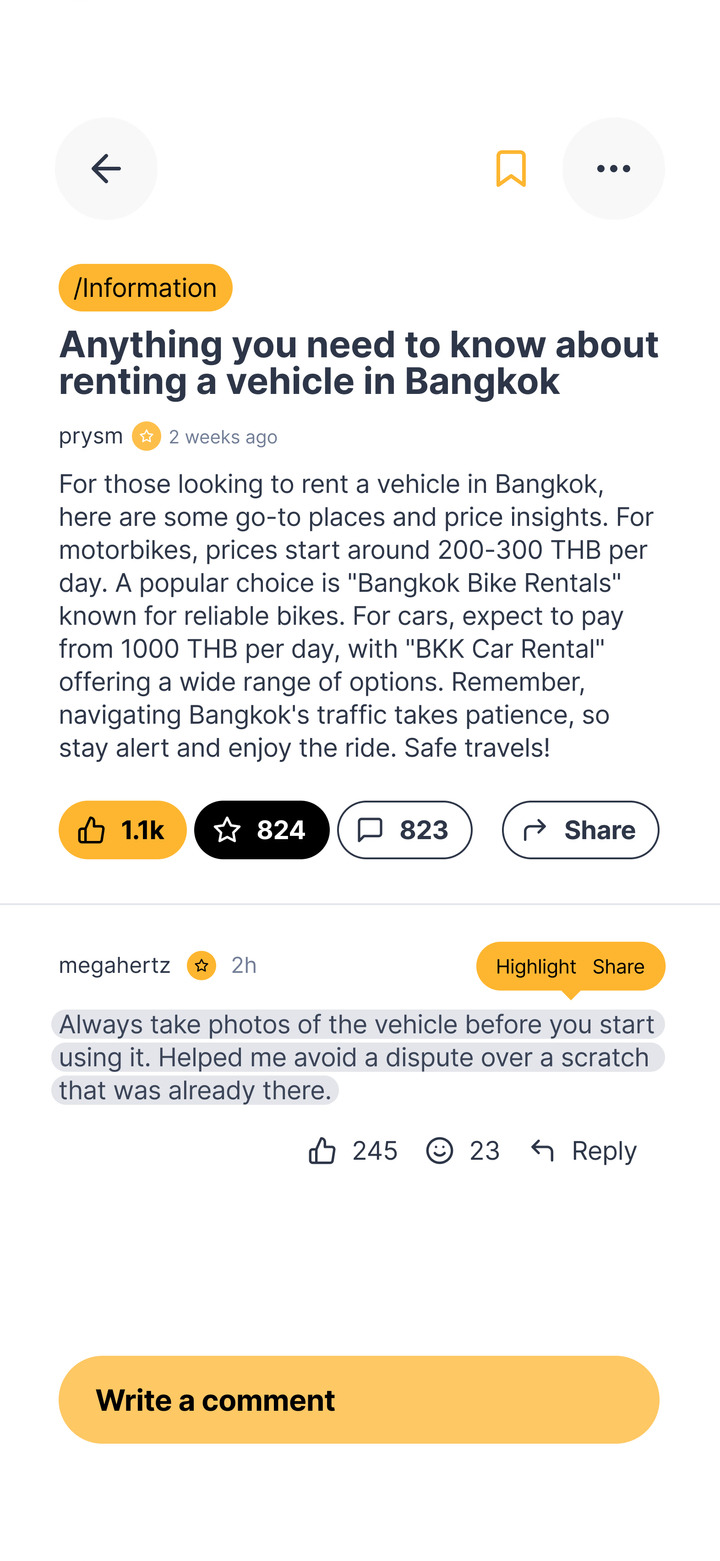
Task: Reply to megahertz's comment
Action: click(x=584, y=1151)
